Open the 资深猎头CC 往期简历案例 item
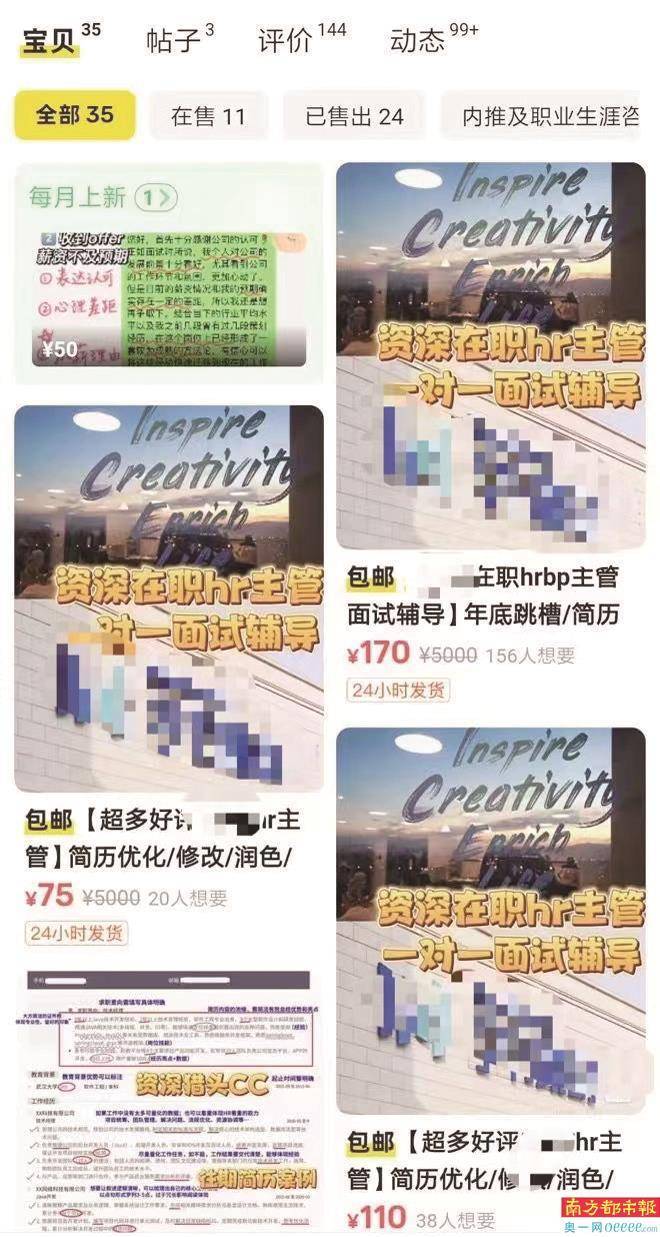Image resolution: width=660 pixels, height=1237 pixels. (x=168, y=1100)
